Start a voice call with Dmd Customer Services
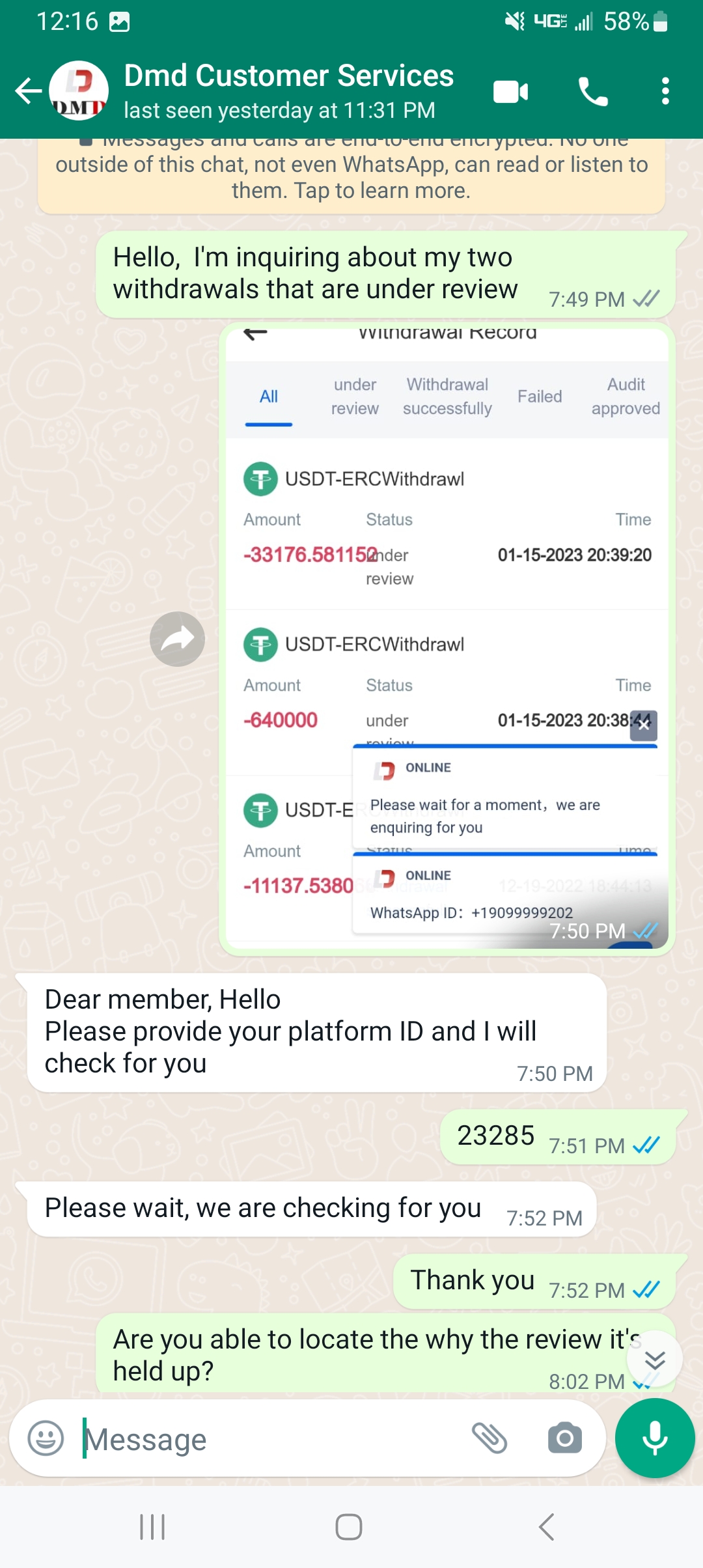Viewport: 703px width, 1568px height. point(593,91)
